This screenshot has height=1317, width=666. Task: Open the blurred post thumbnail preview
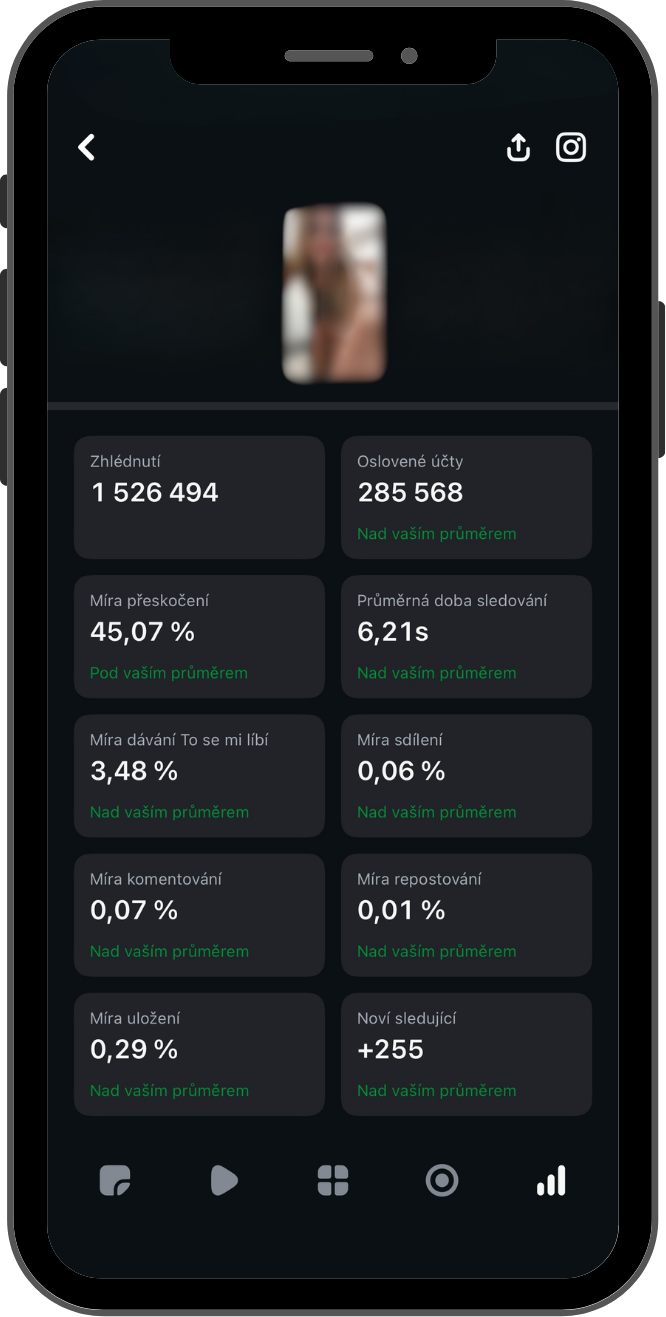point(334,293)
